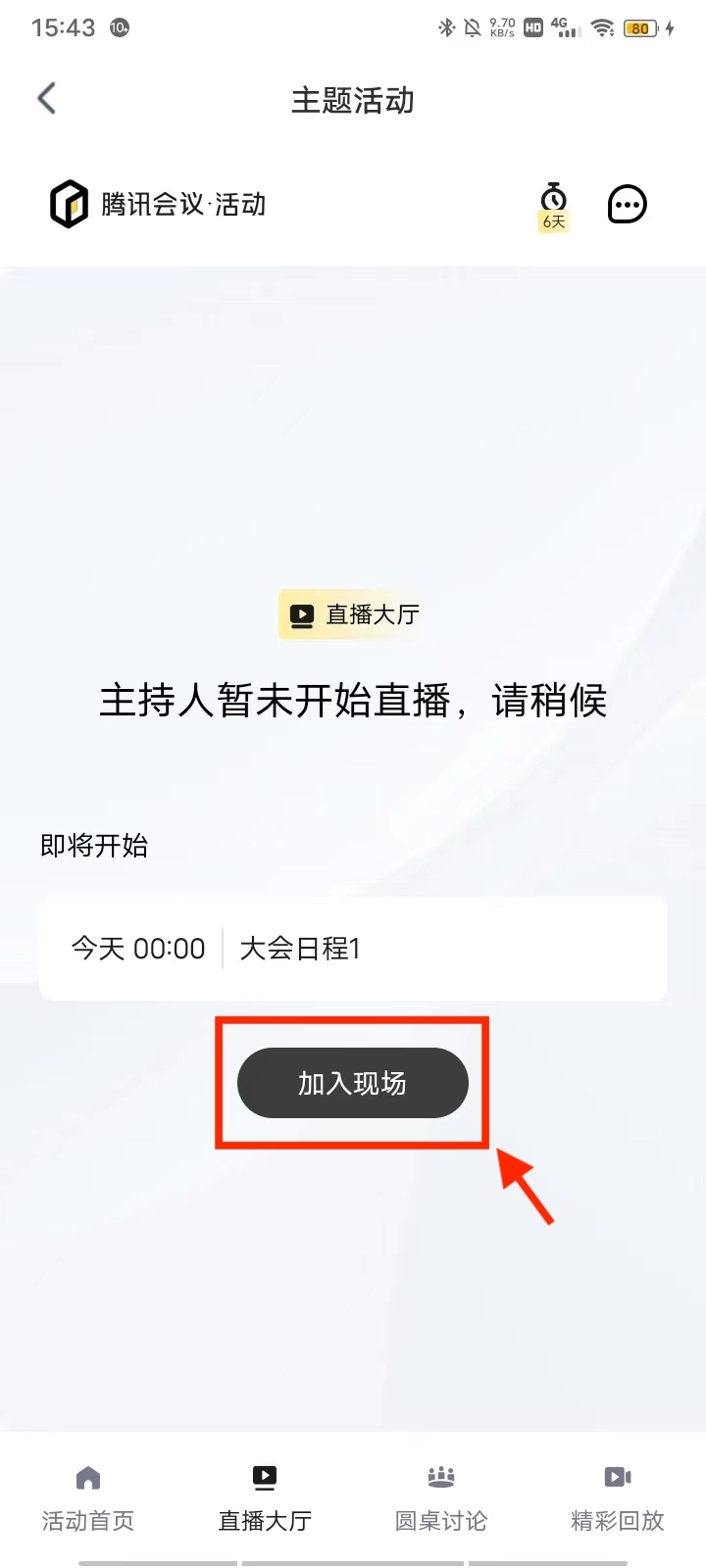706x1568 pixels.
Task: Open the 大会日程1 schedule card
Action: [353, 948]
